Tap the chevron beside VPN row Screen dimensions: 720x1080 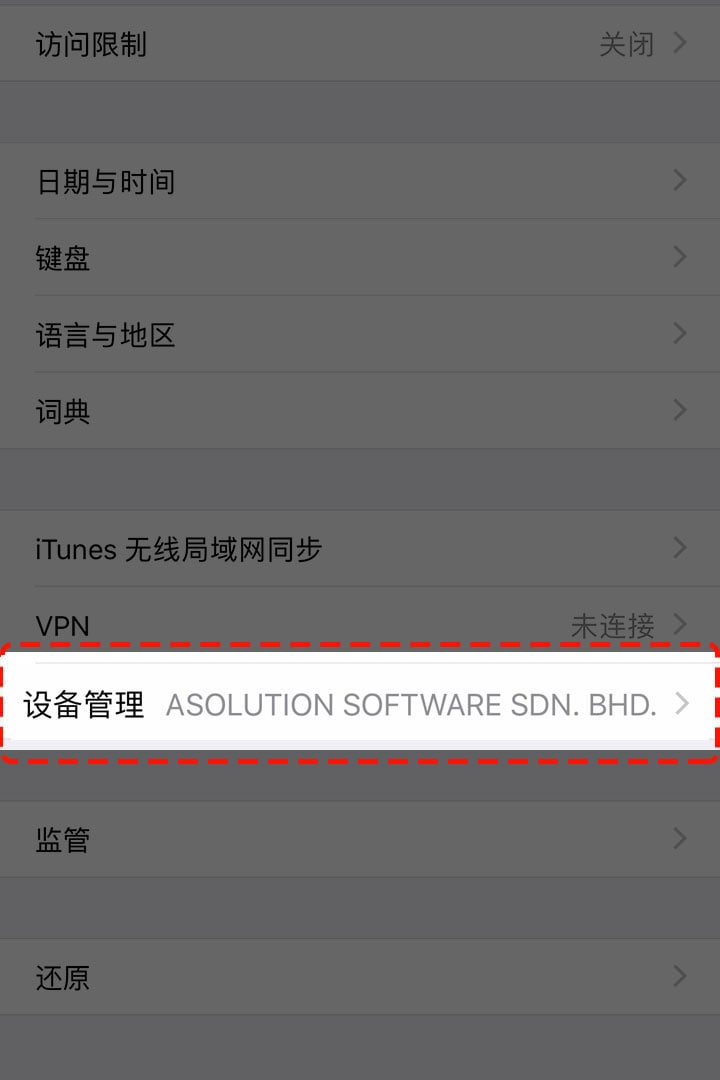(683, 626)
